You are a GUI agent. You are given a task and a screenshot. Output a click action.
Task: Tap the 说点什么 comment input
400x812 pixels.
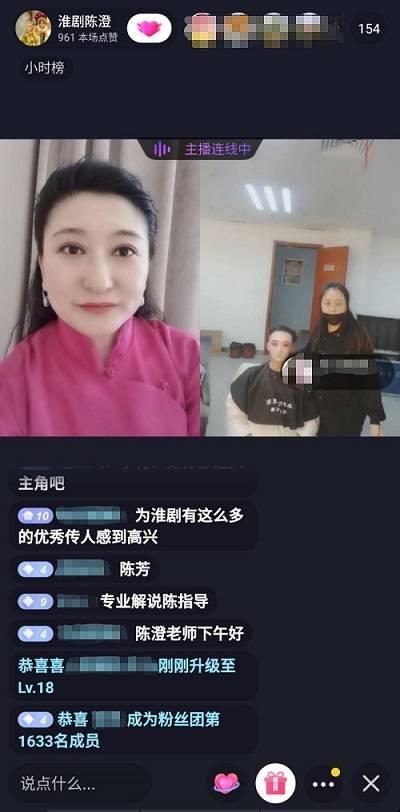(80, 784)
